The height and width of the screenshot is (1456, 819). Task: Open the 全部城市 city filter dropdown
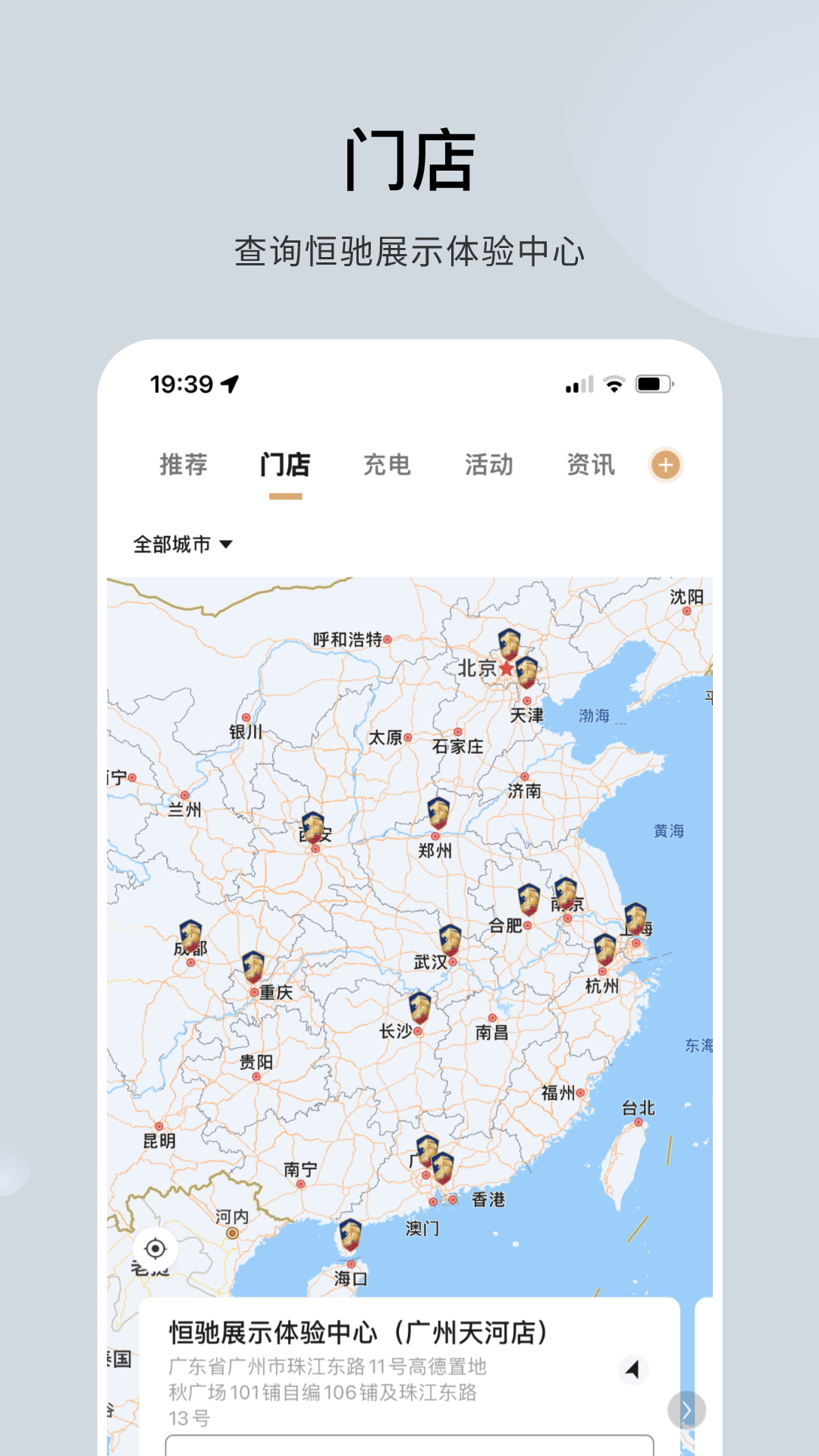pos(182,543)
